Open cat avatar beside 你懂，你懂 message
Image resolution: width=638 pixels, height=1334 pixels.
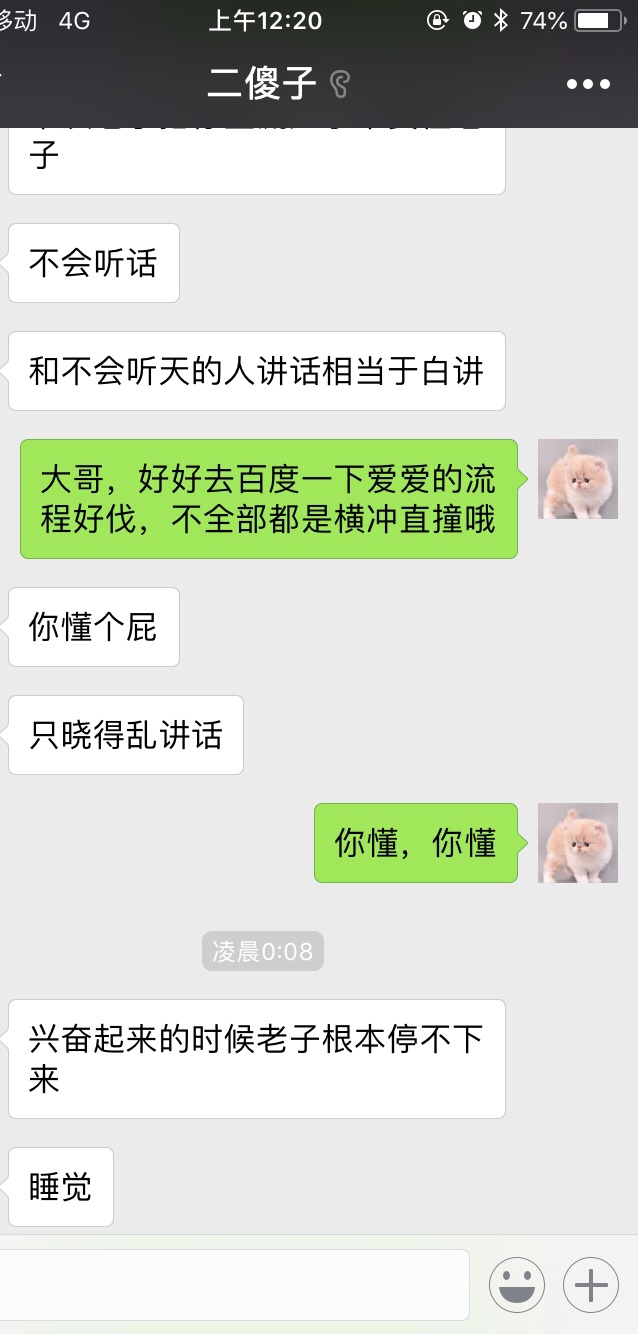(x=578, y=843)
